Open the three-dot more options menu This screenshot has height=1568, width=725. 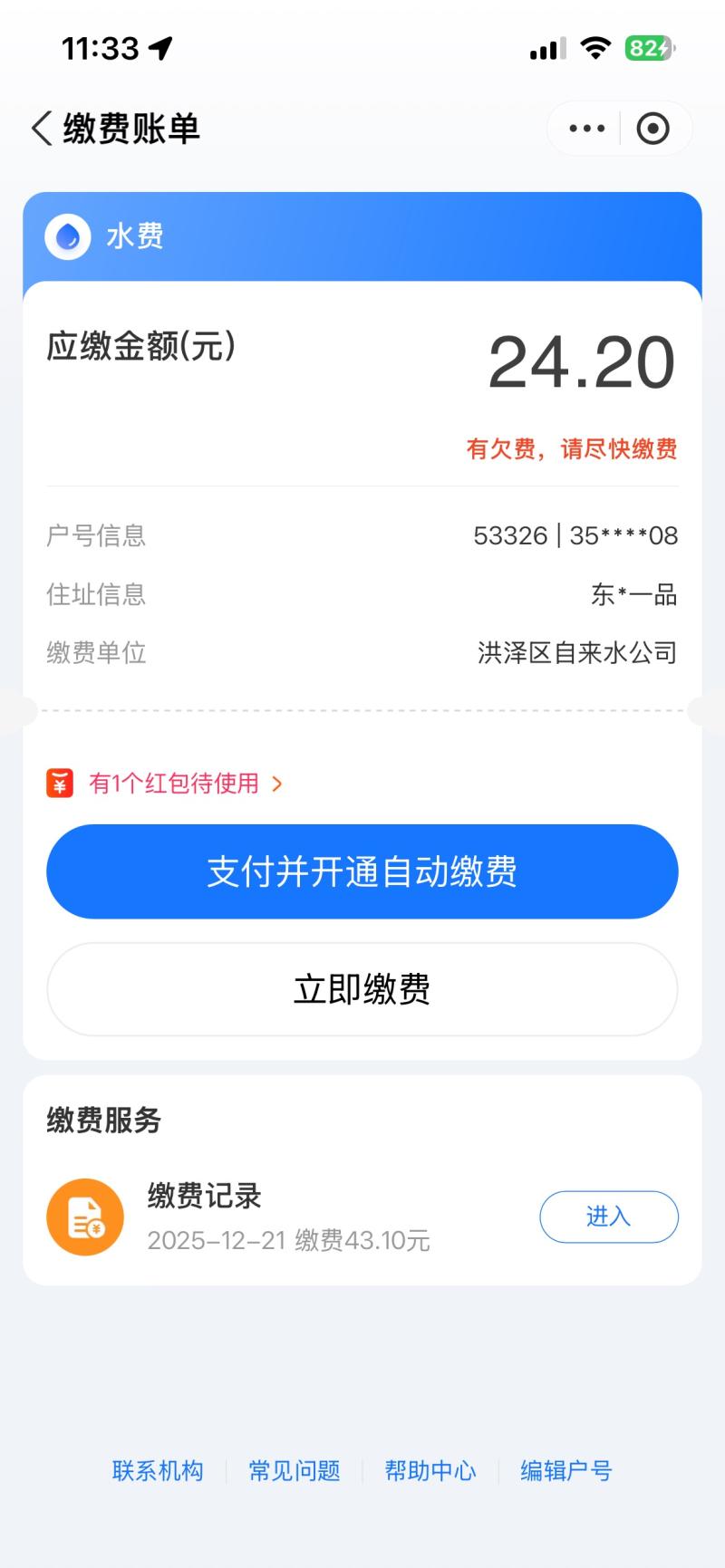pos(586,129)
